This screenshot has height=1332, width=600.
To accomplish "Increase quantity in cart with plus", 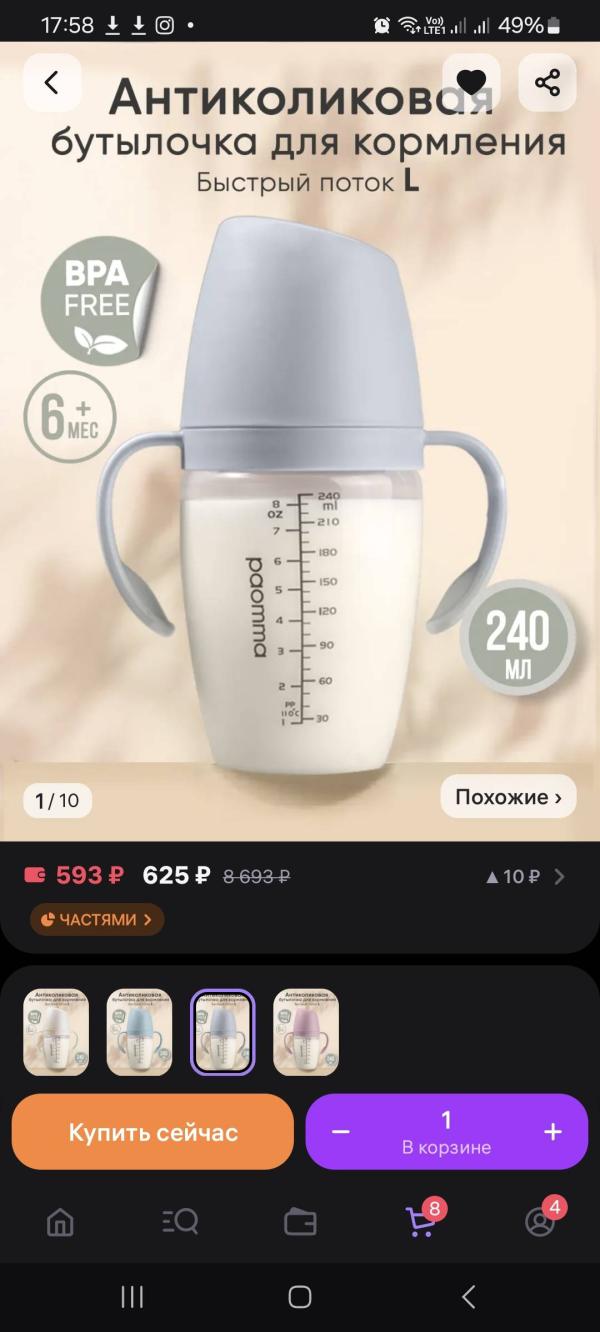I will click(x=553, y=1132).
